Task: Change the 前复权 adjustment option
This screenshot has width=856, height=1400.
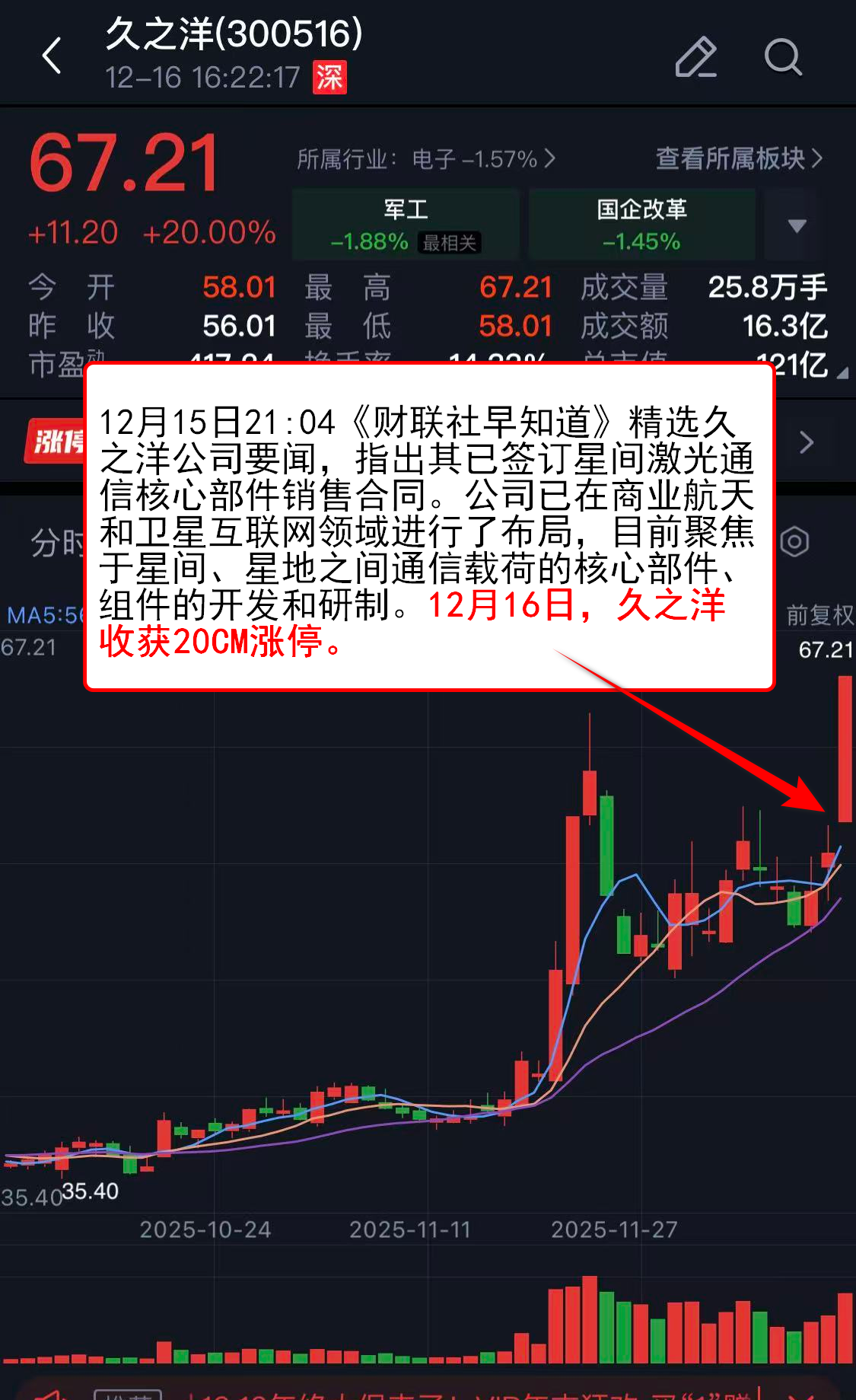Action: (x=819, y=615)
